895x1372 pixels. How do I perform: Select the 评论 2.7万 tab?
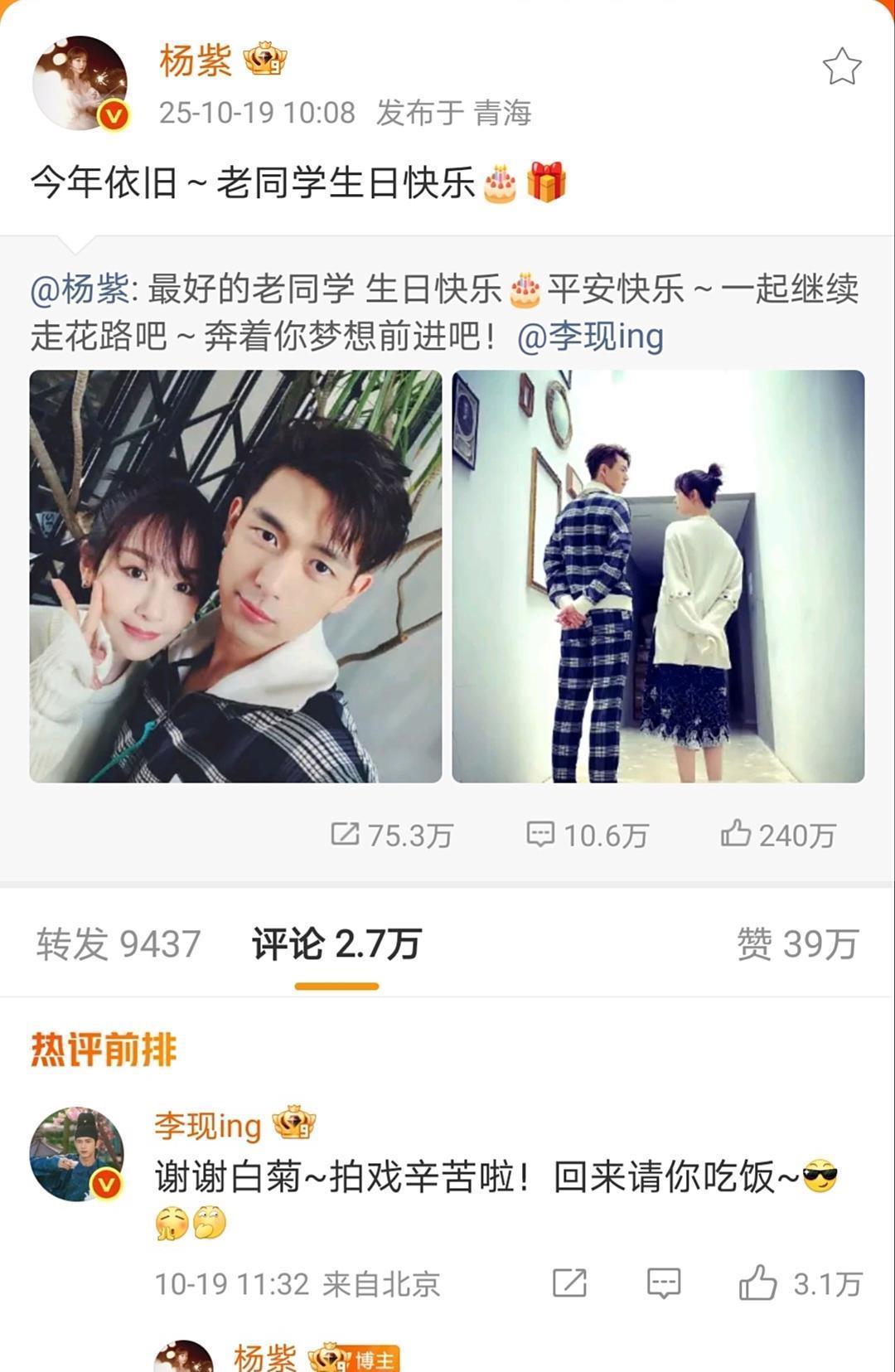336,944
